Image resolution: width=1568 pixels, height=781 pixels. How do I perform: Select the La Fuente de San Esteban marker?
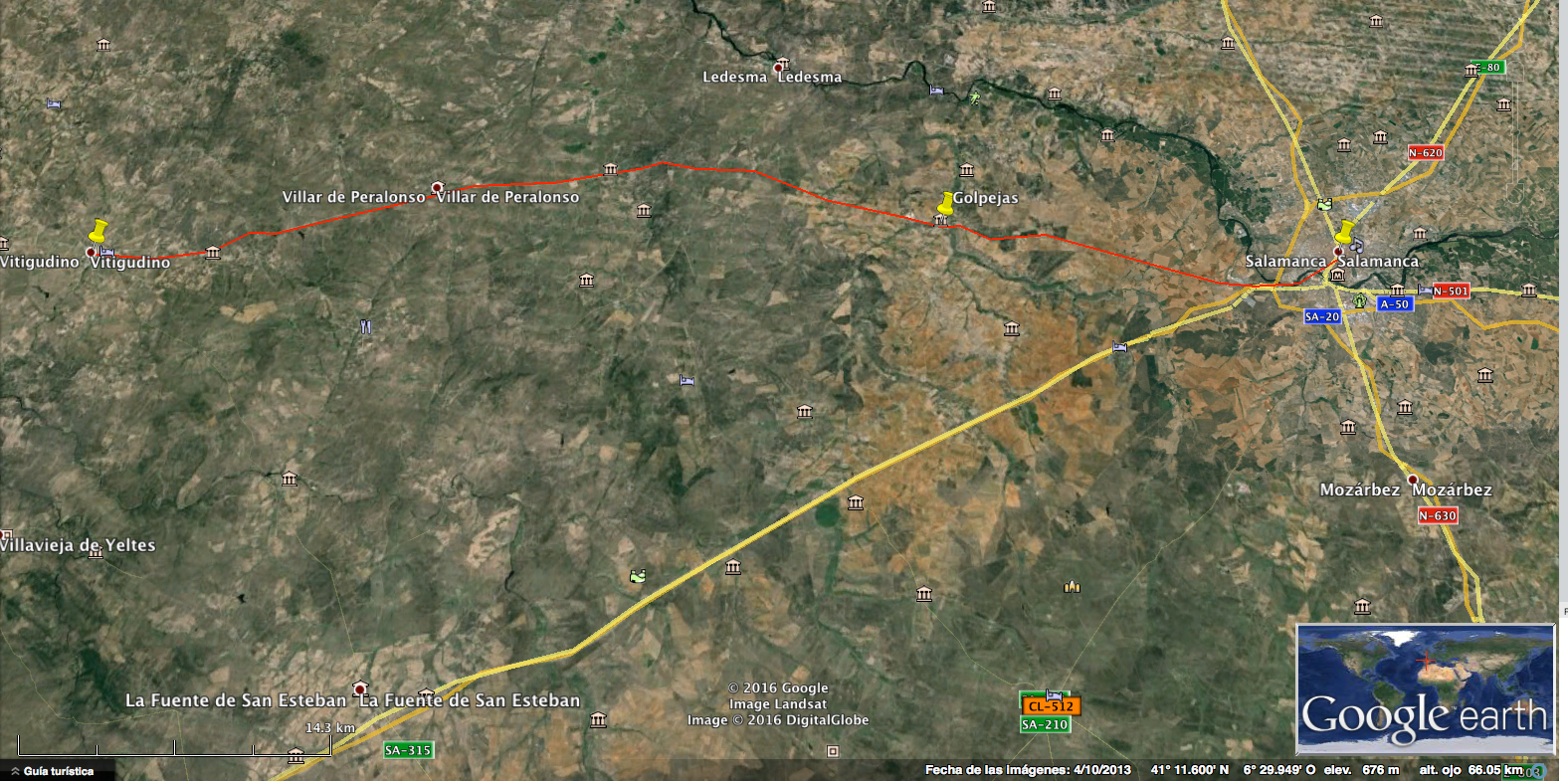point(360,688)
